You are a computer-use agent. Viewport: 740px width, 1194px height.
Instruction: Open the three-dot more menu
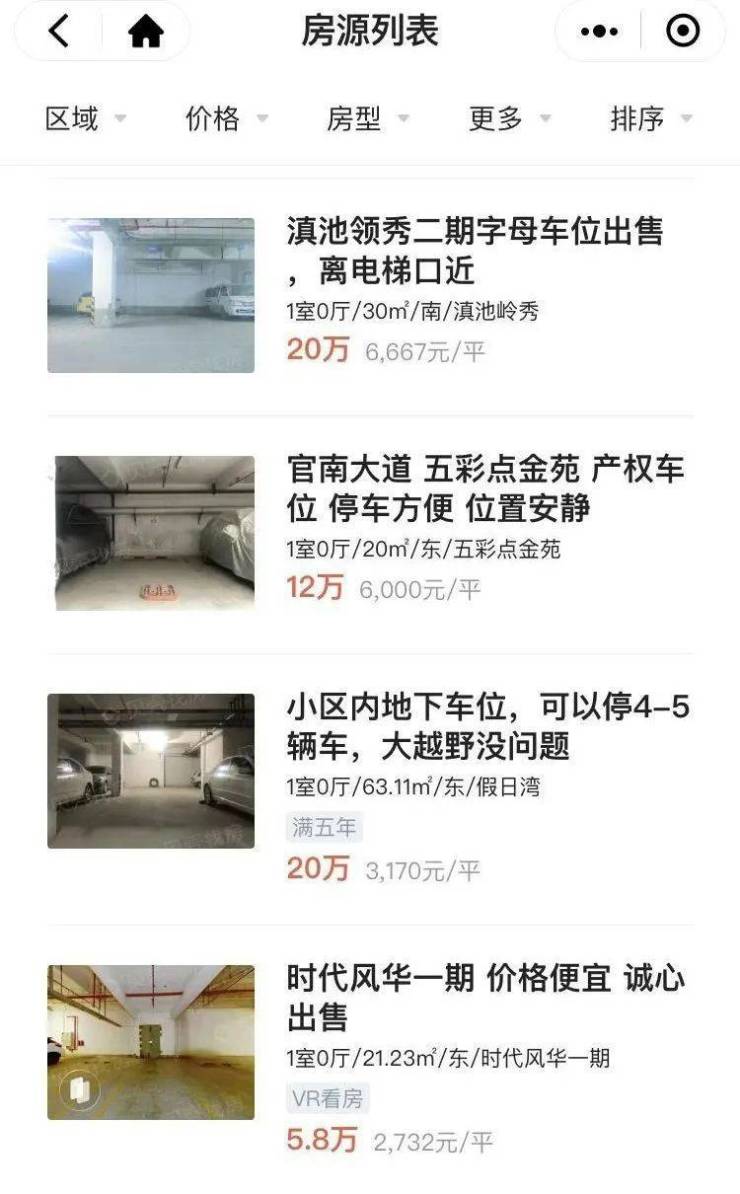[599, 32]
